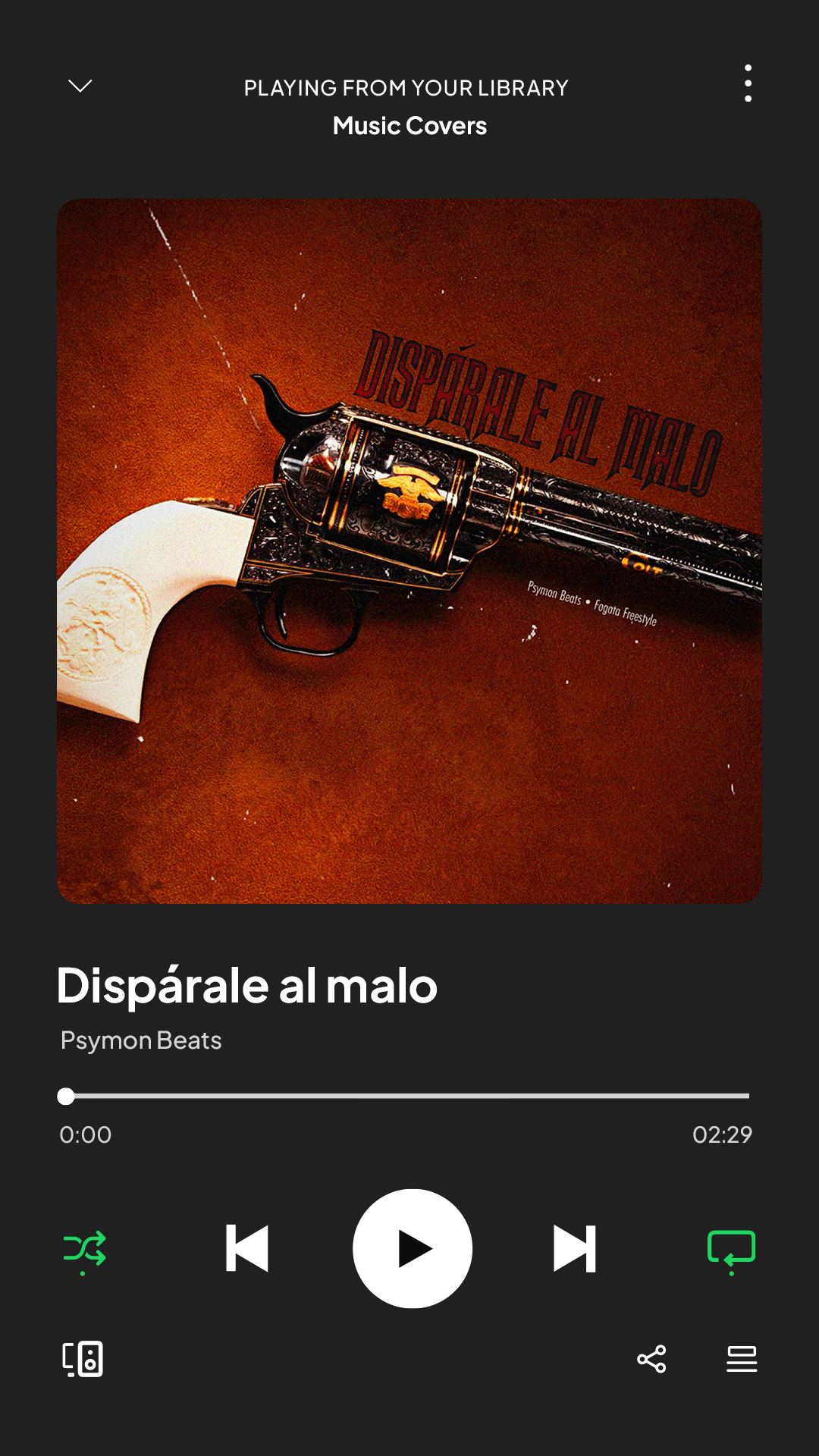Image resolution: width=819 pixels, height=1456 pixels.
Task: Open the three-dot overflow menu
Action: click(748, 83)
